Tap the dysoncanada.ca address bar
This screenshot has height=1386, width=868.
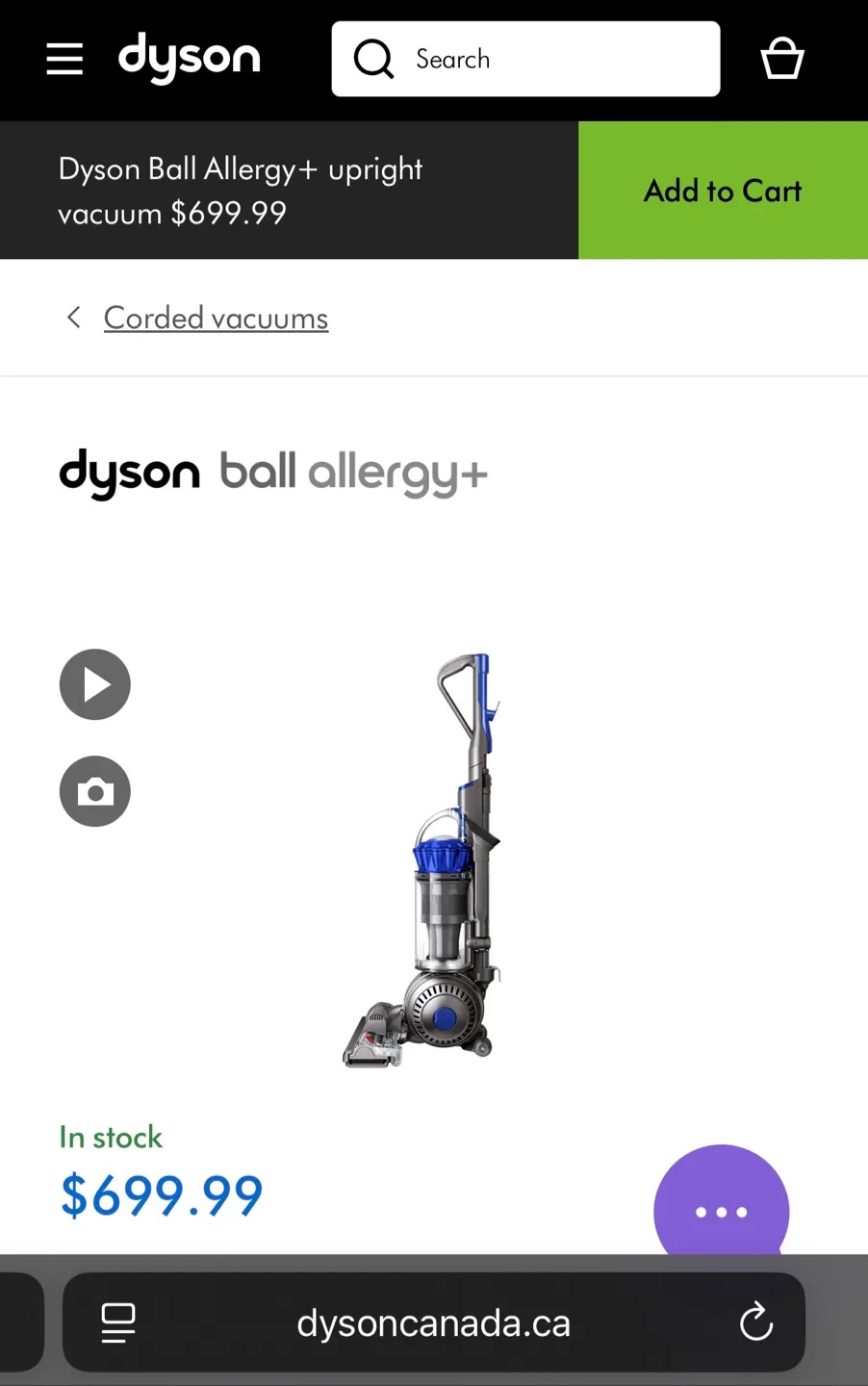click(434, 1322)
